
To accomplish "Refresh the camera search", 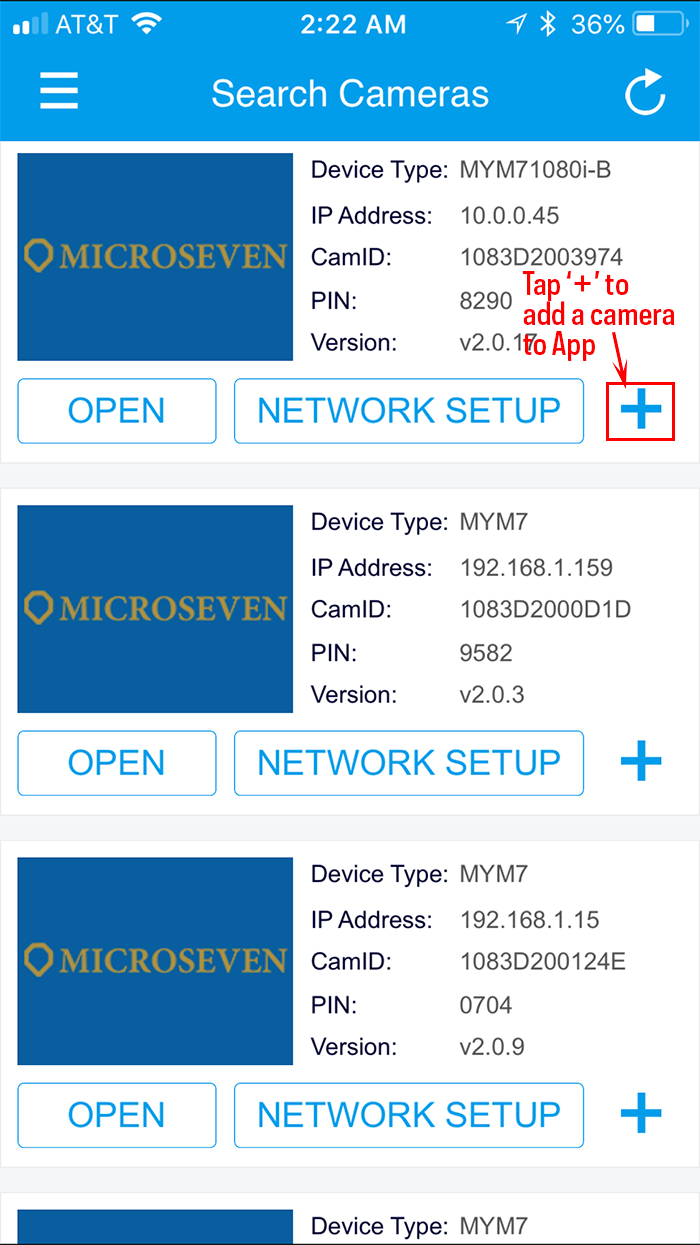I will (645, 93).
